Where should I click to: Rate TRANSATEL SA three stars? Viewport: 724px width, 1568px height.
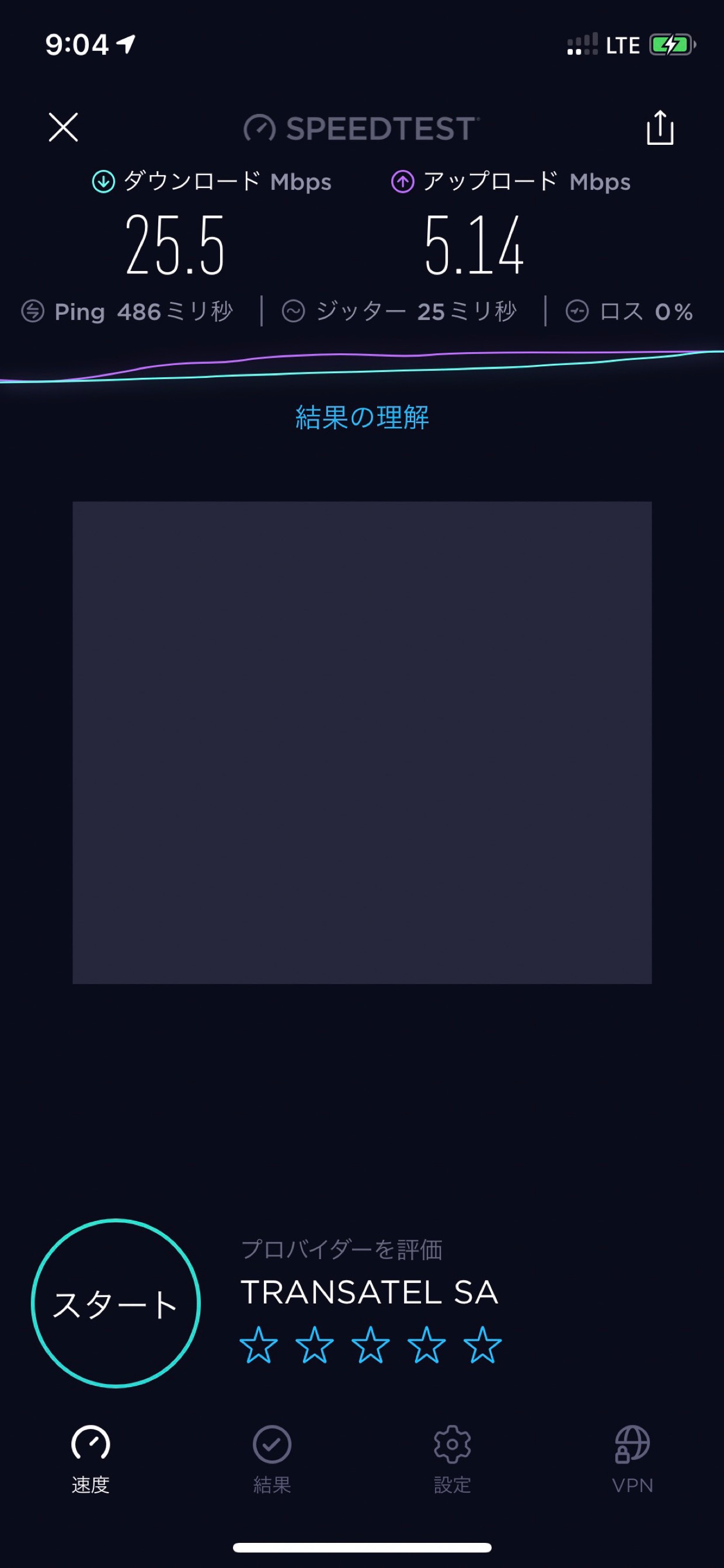coord(371,1346)
